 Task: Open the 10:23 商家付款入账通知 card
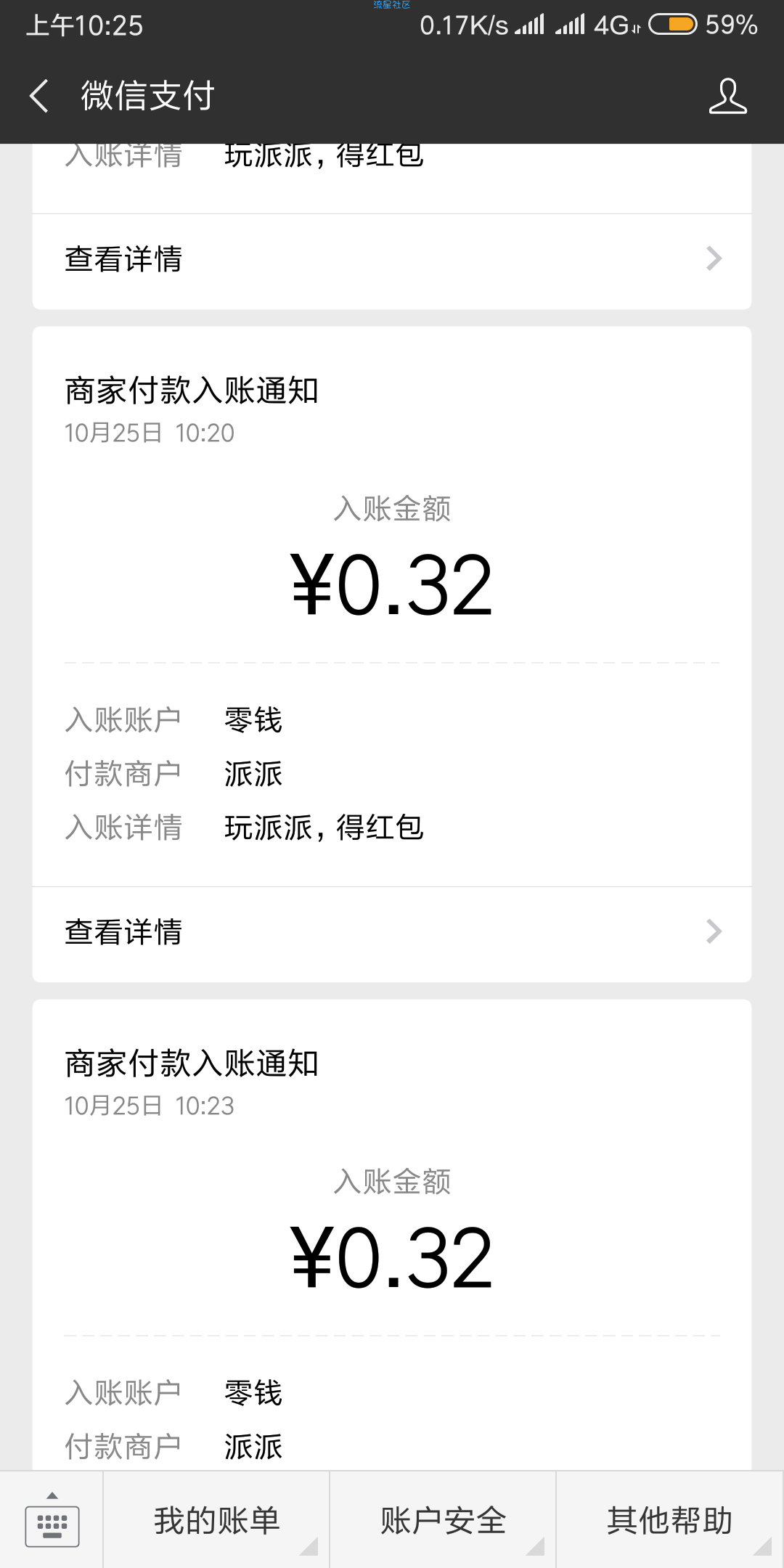pos(392,1236)
